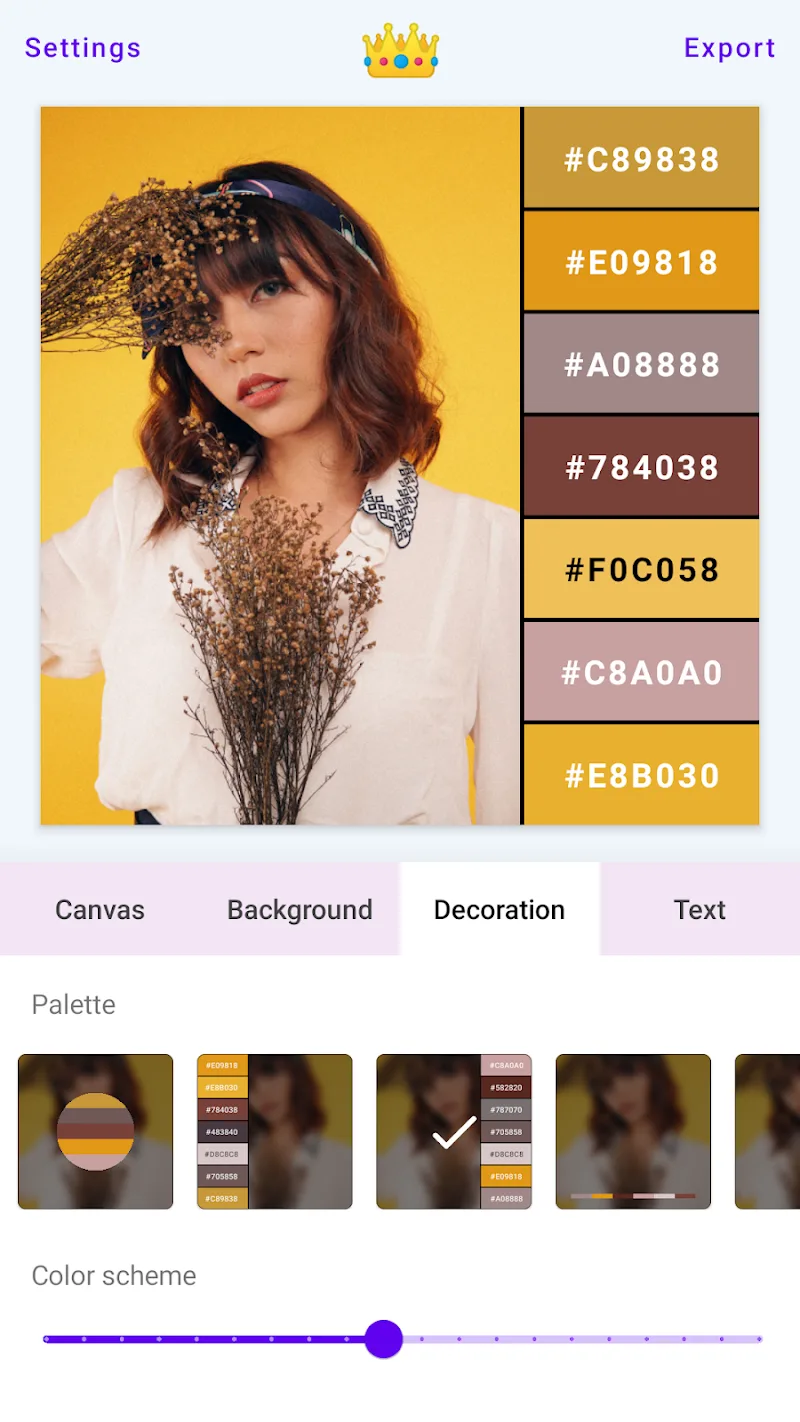The height and width of the screenshot is (1422, 800).
Task: Select the checked right-side palette layout
Action: click(x=454, y=1131)
